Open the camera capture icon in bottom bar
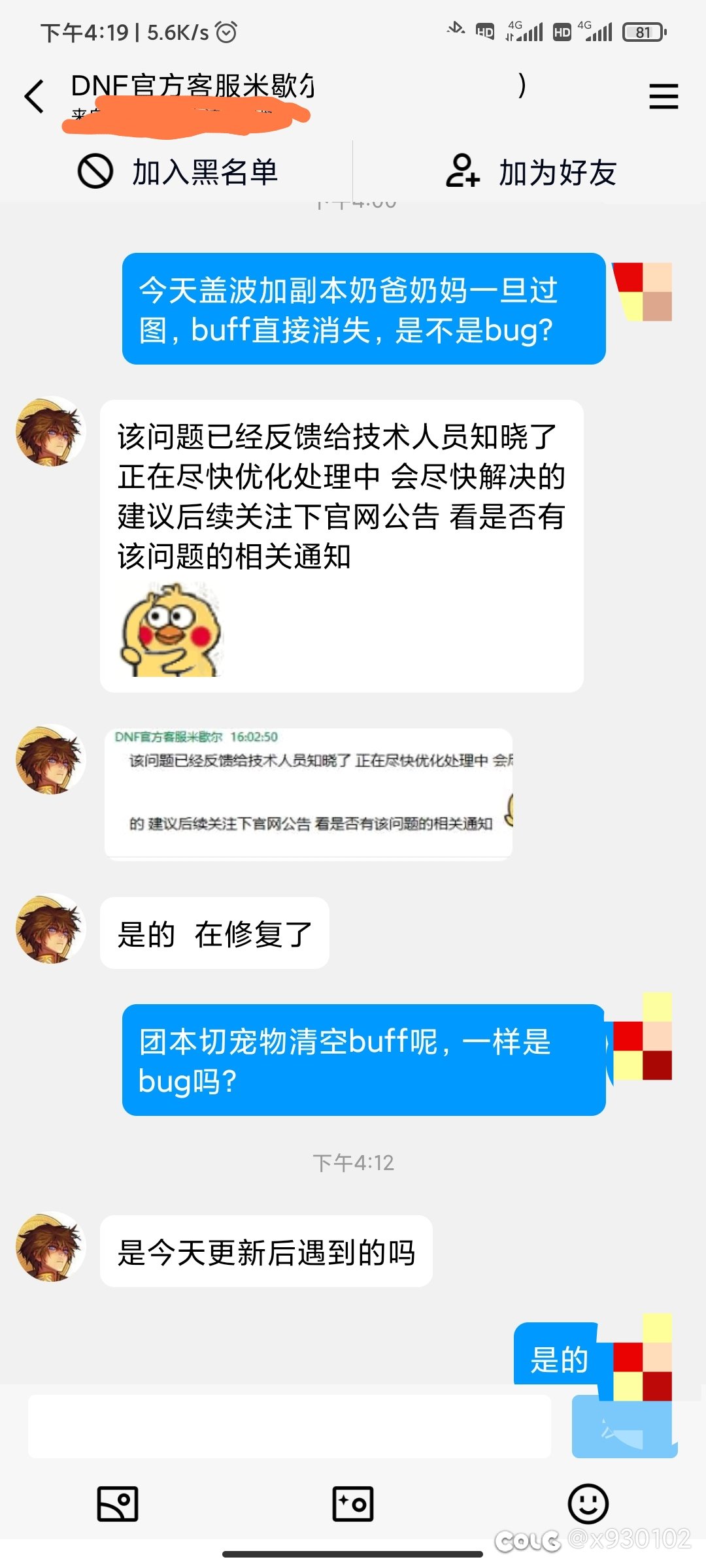Screen dimensions: 706x1568 click(x=353, y=1503)
